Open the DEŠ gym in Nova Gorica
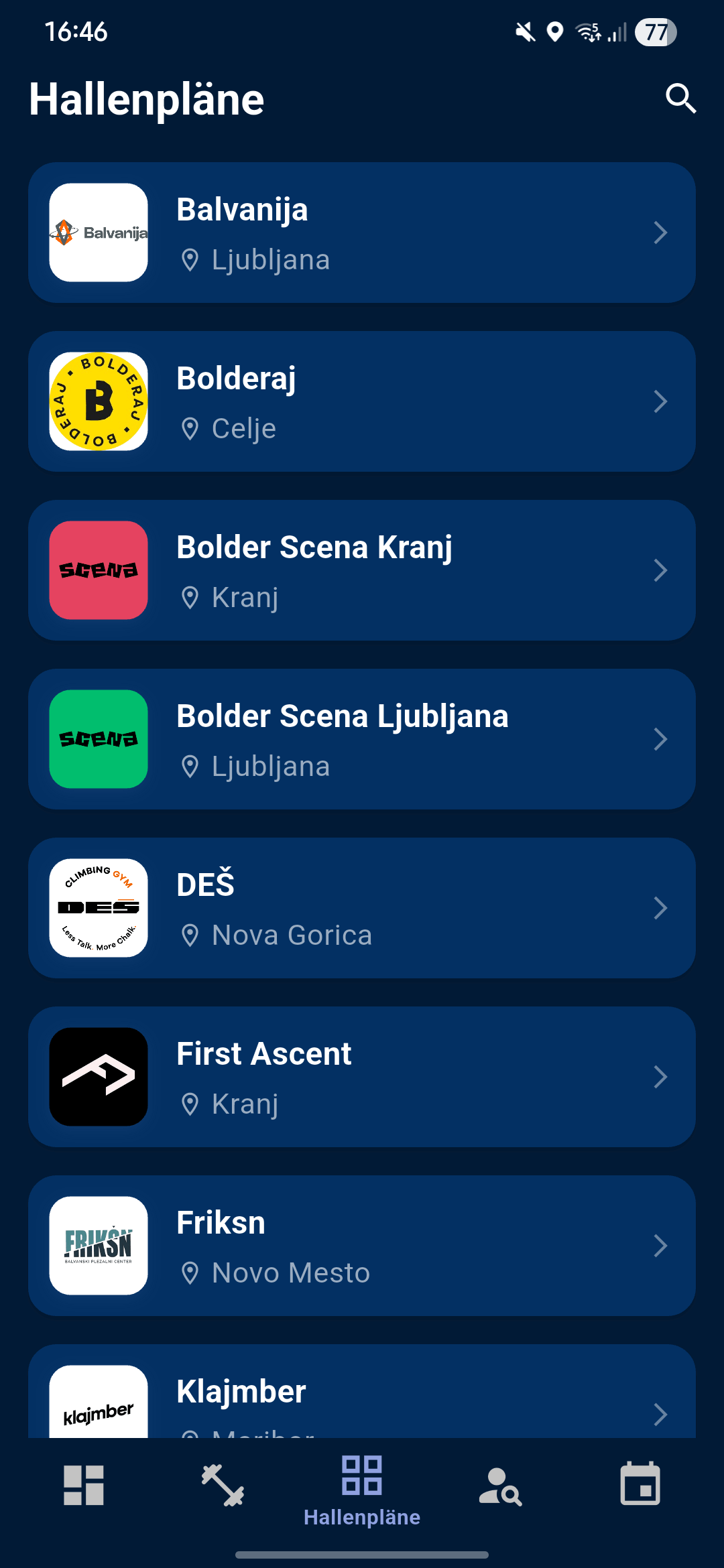 point(362,908)
